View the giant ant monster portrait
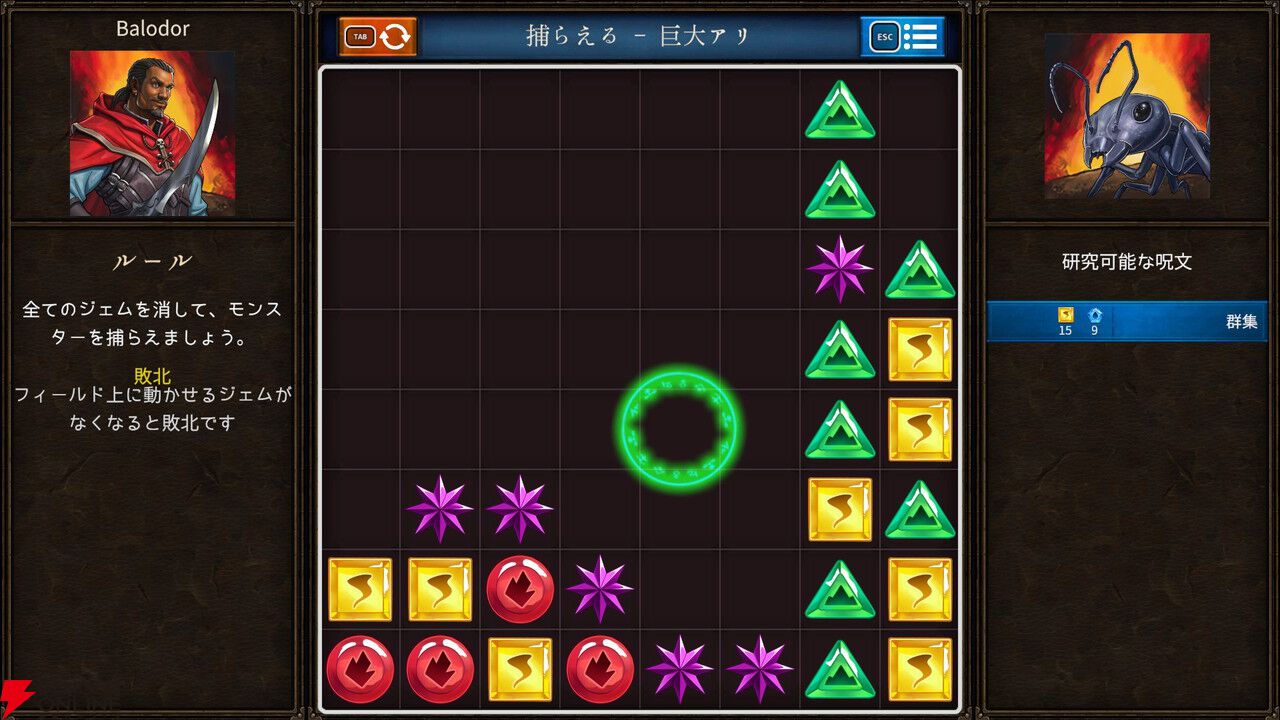Viewport: 1280px width, 720px height. coord(1127,116)
